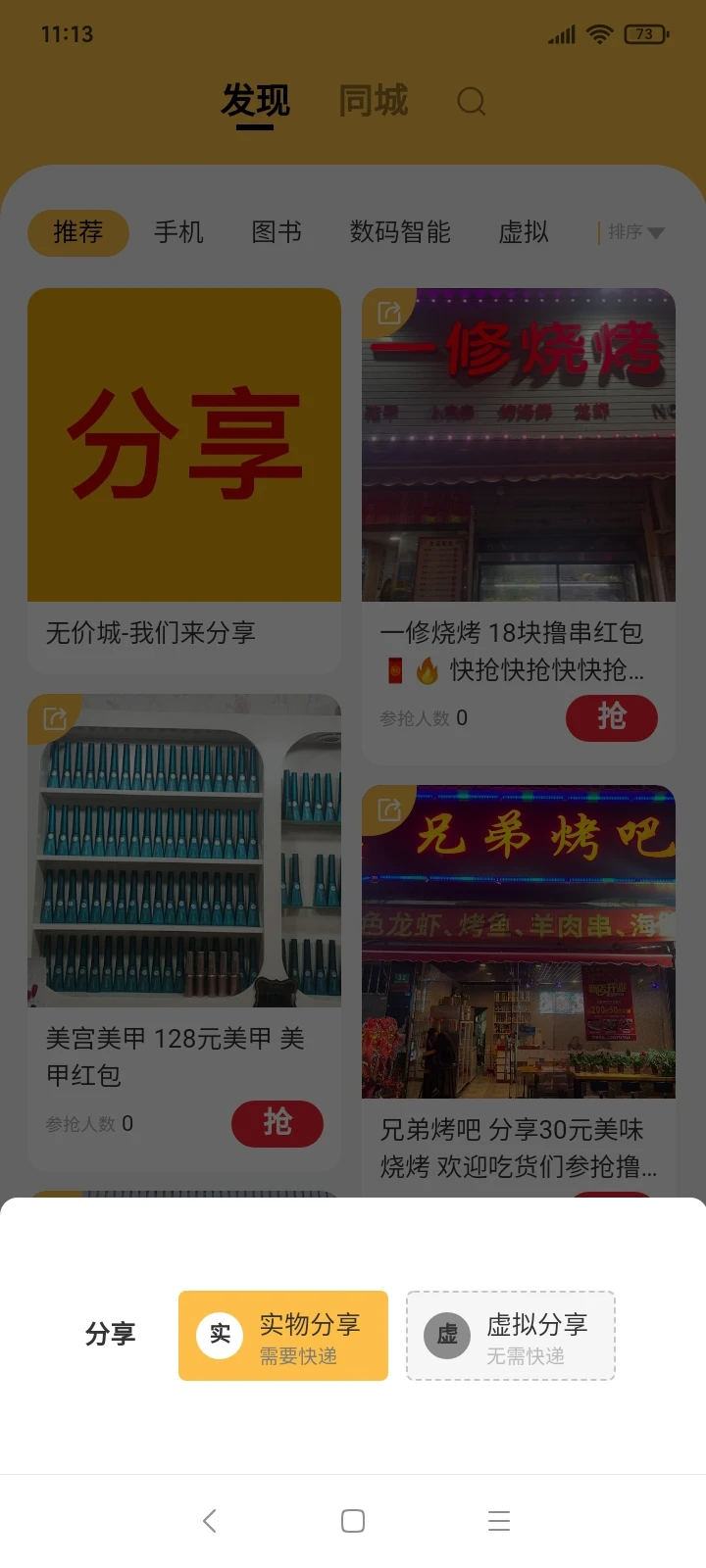Image resolution: width=706 pixels, height=1568 pixels.
Task: Select the 推荐 category pill
Action: [77, 233]
